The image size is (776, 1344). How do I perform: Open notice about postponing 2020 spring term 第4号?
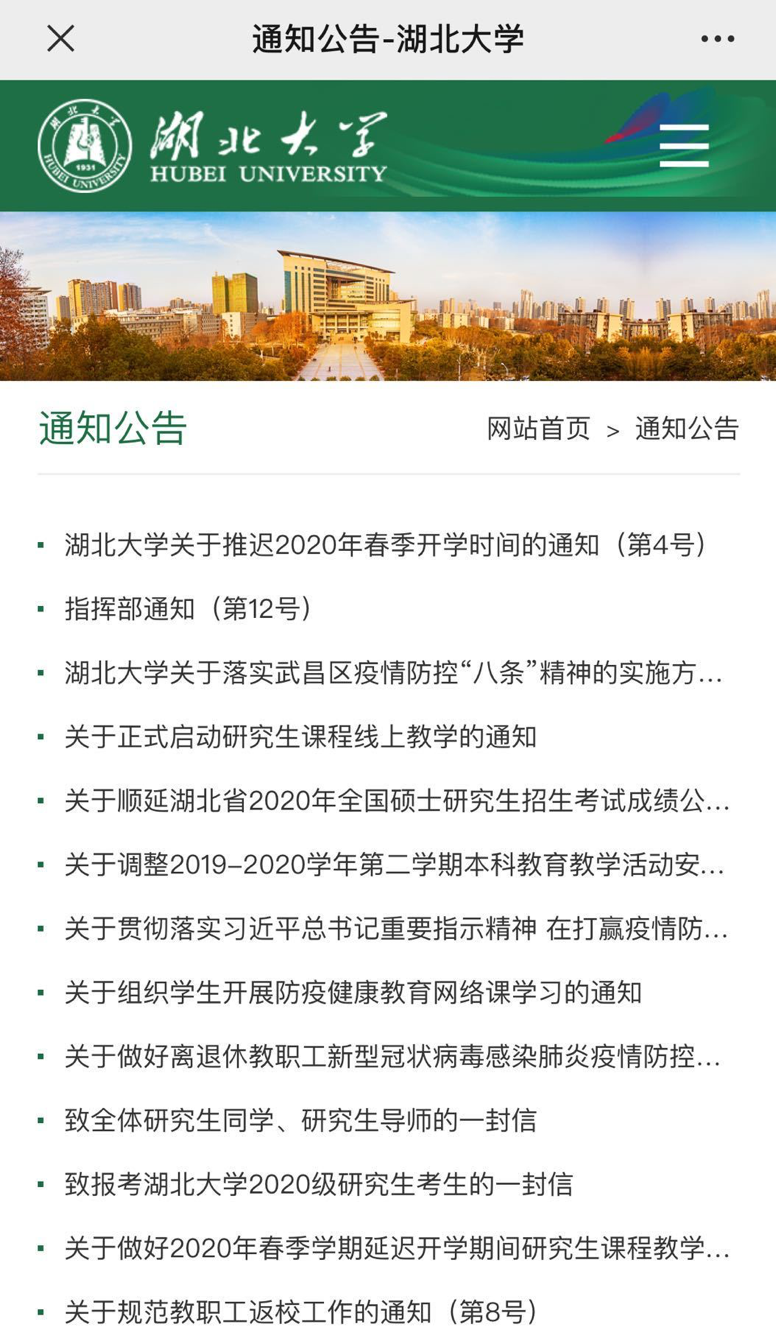[387, 545]
